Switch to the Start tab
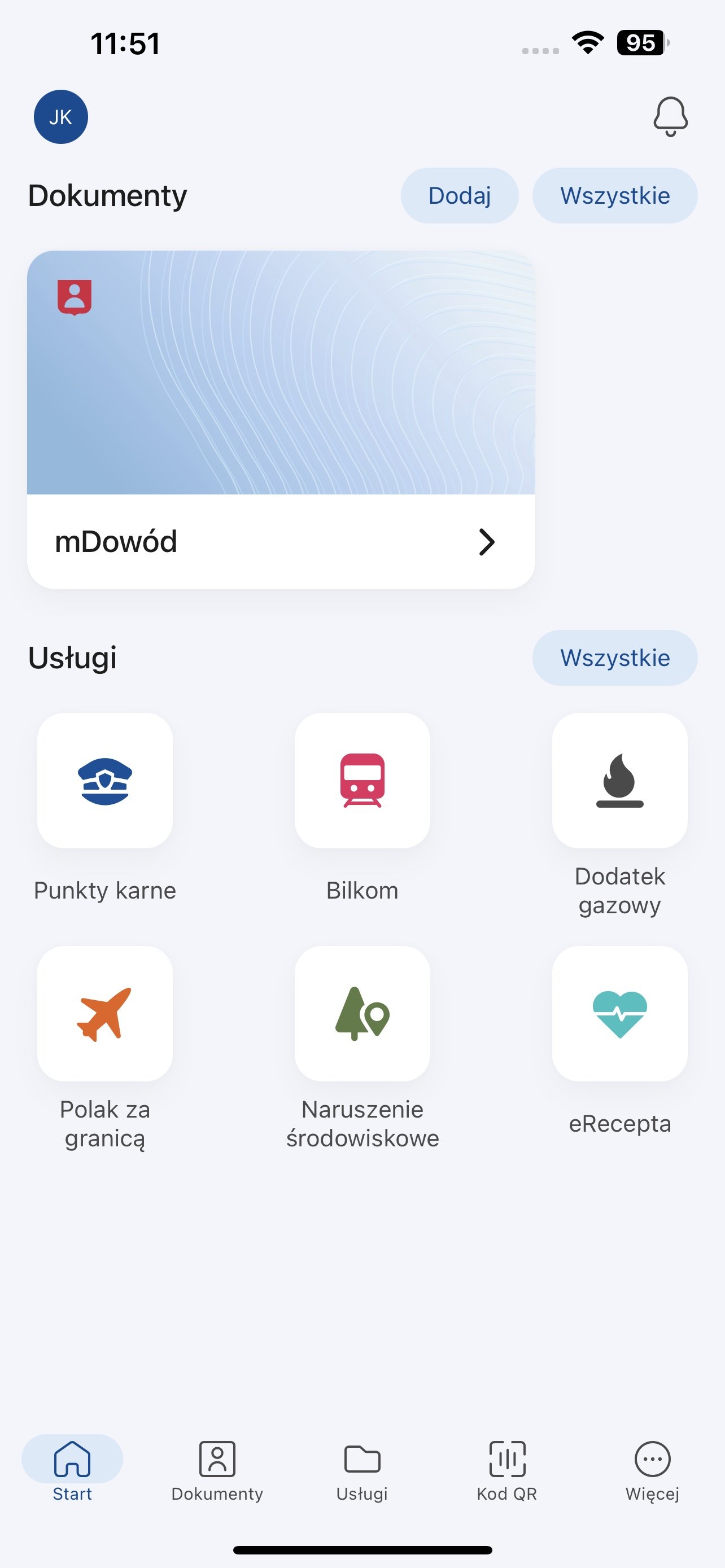 pos(72,1470)
